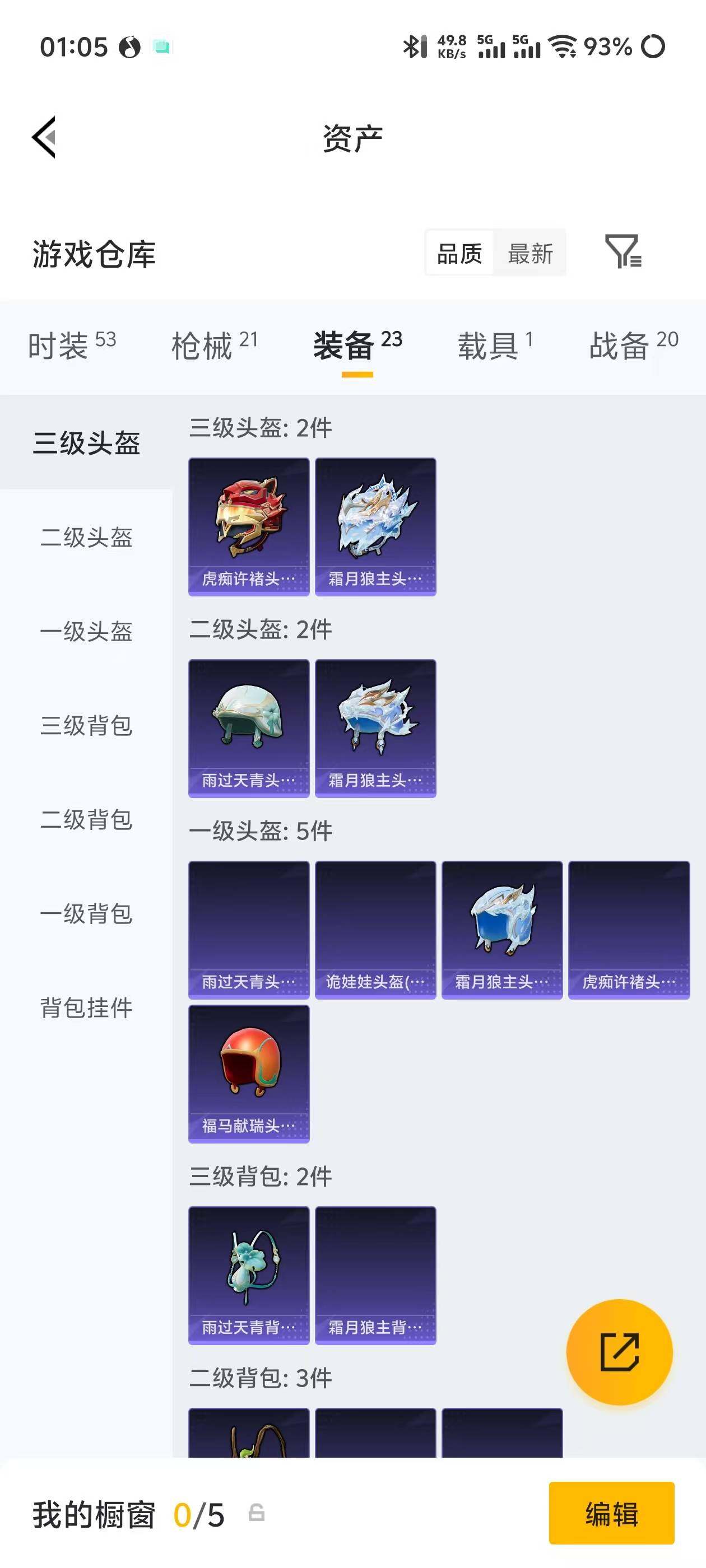Toggle selection on 虎痴许褚头盔 item
Image resolution: width=706 pixels, height=1568 pixels.
point(249,527)
